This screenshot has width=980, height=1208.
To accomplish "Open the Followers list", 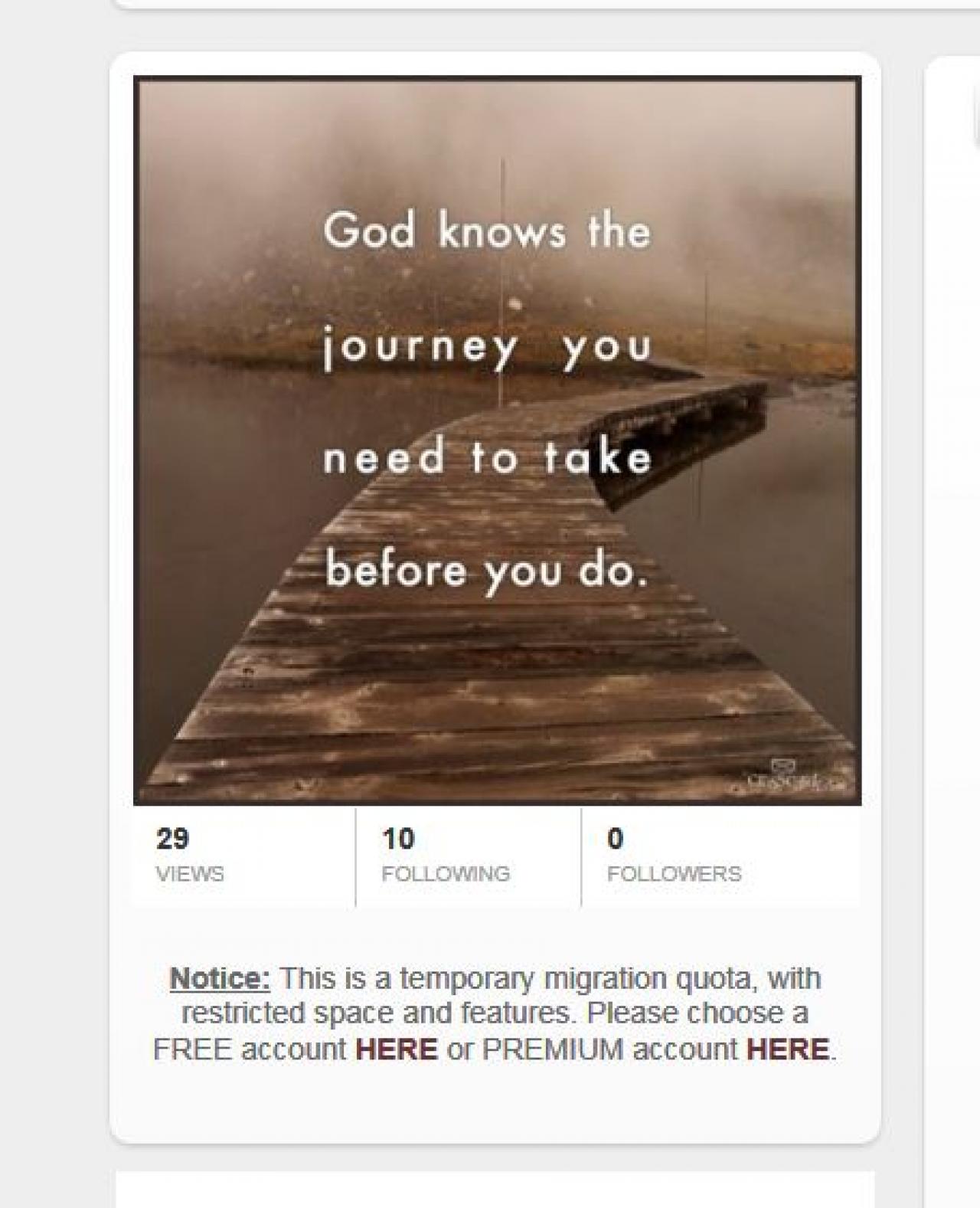I will [674, 856].
